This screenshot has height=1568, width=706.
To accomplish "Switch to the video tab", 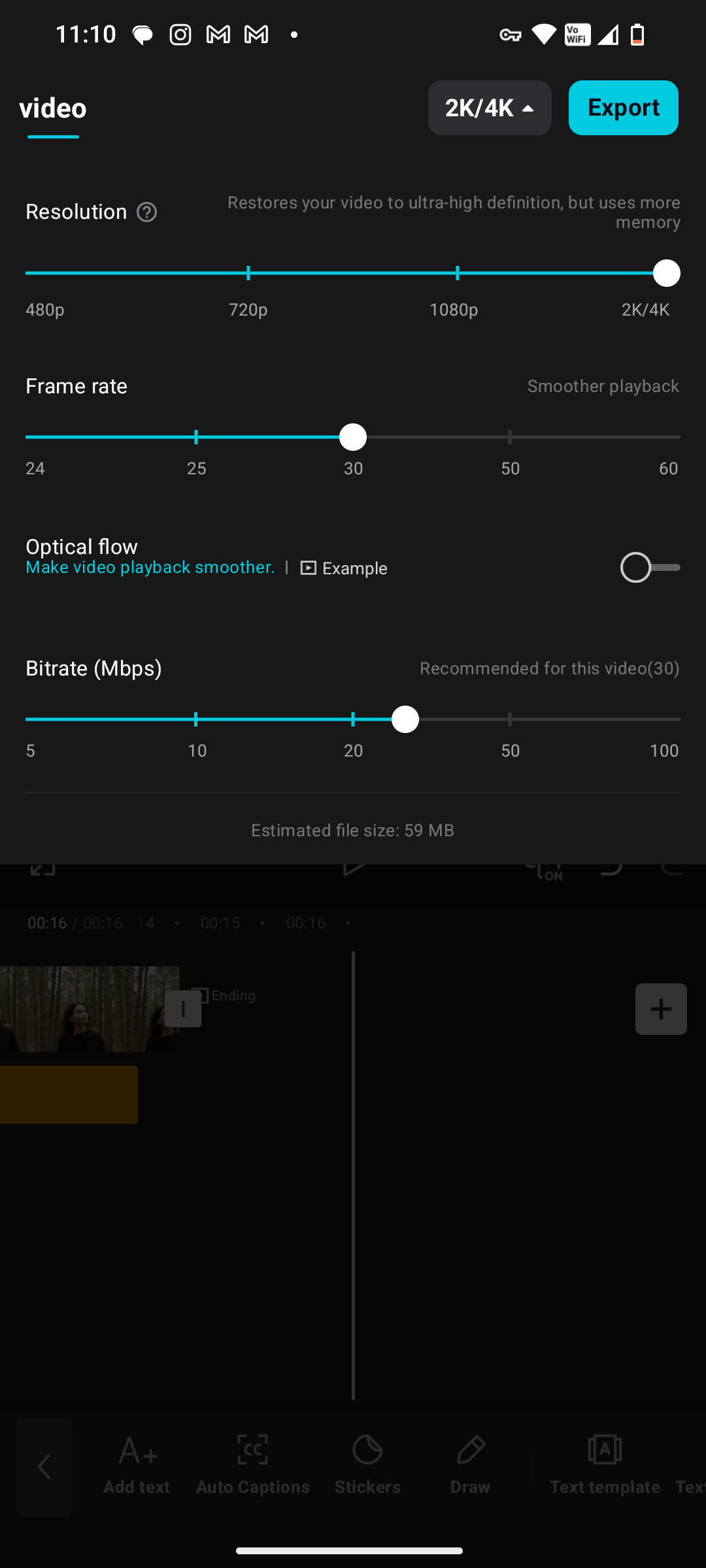I will (52, 108).
